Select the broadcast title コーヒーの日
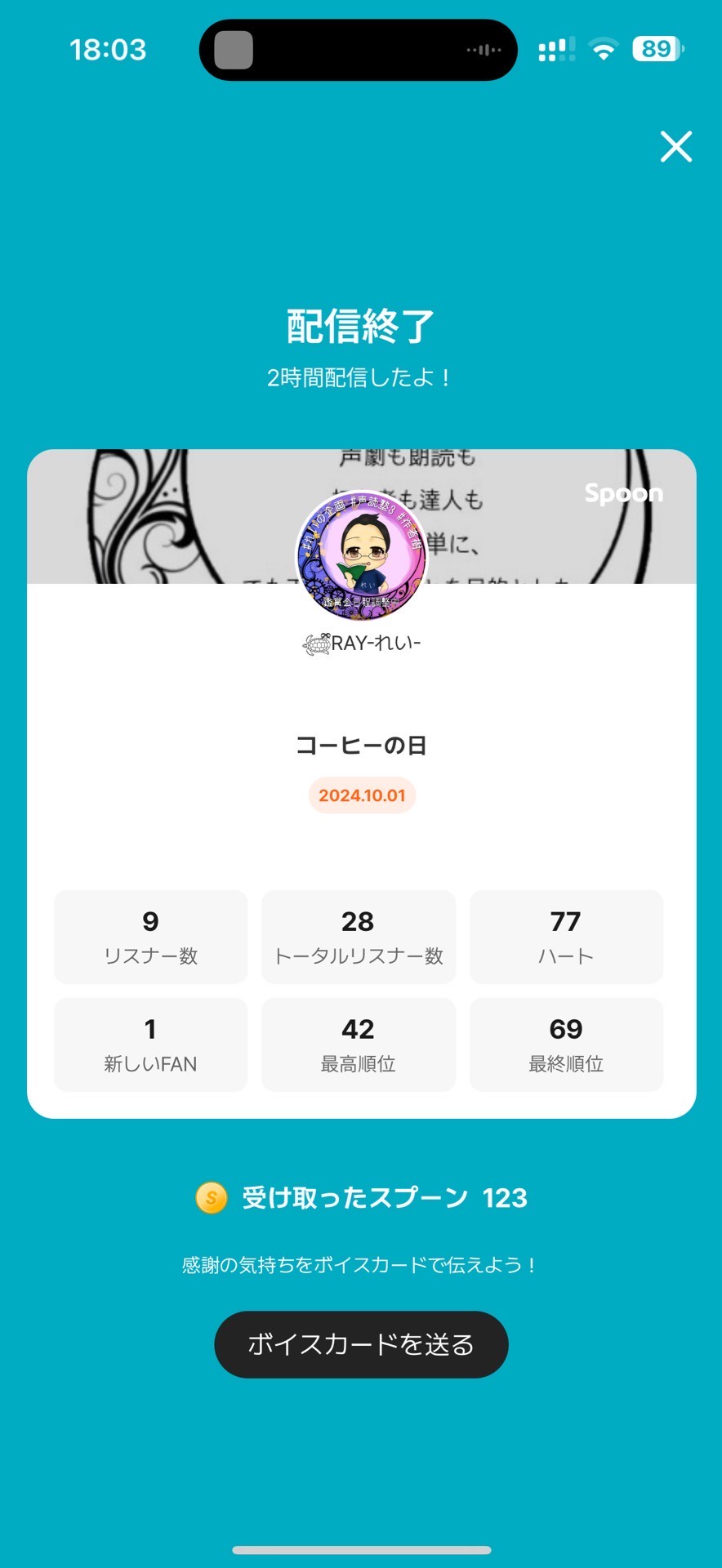Screen dimensions: 722x1568 (360, 745)
